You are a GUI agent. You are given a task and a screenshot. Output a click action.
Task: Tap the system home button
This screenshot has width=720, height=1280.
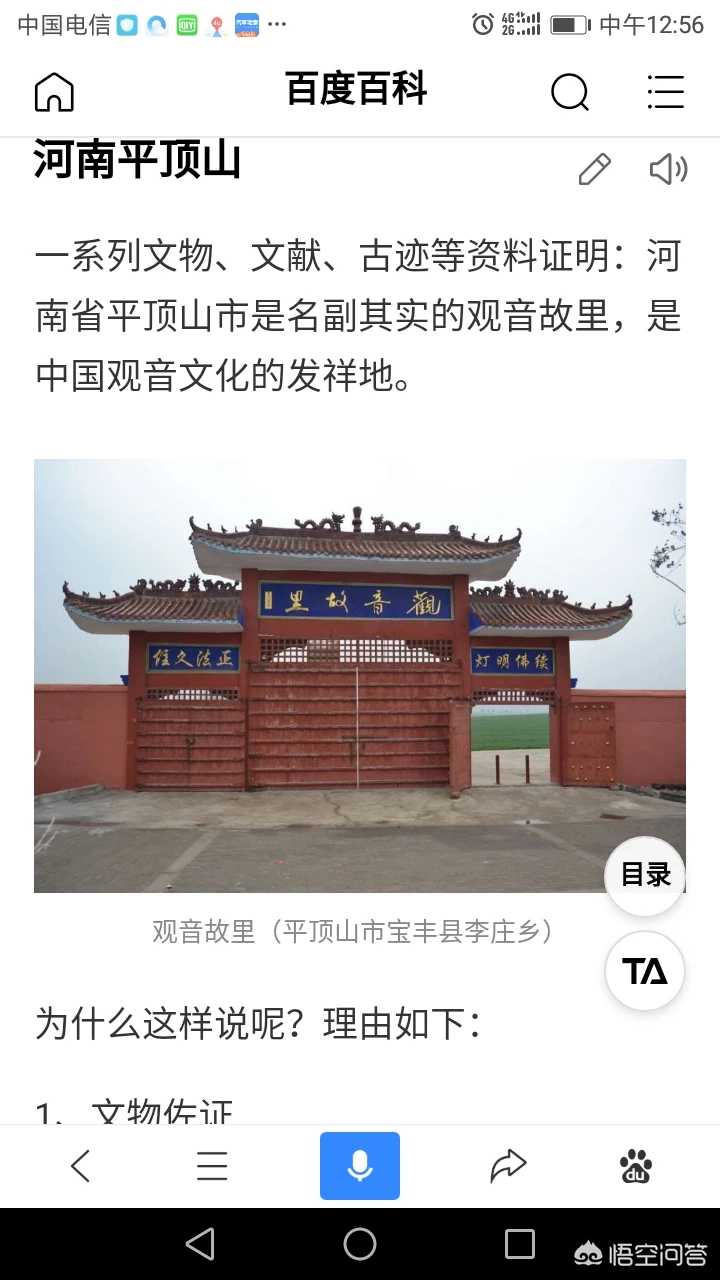pyautogui.click(x=360, y=1244)
